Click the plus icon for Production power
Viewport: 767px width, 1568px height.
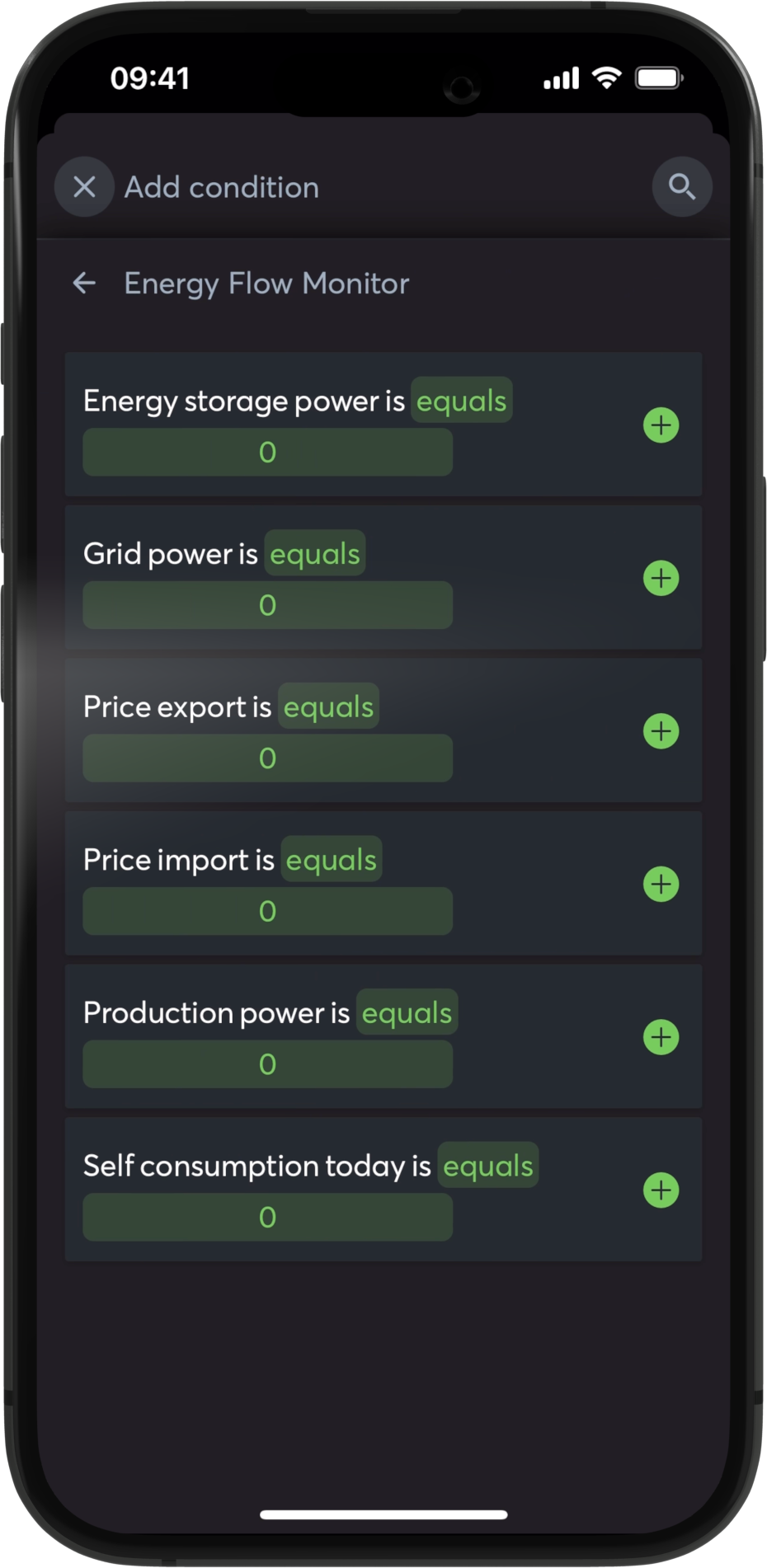click(661, 1039)
